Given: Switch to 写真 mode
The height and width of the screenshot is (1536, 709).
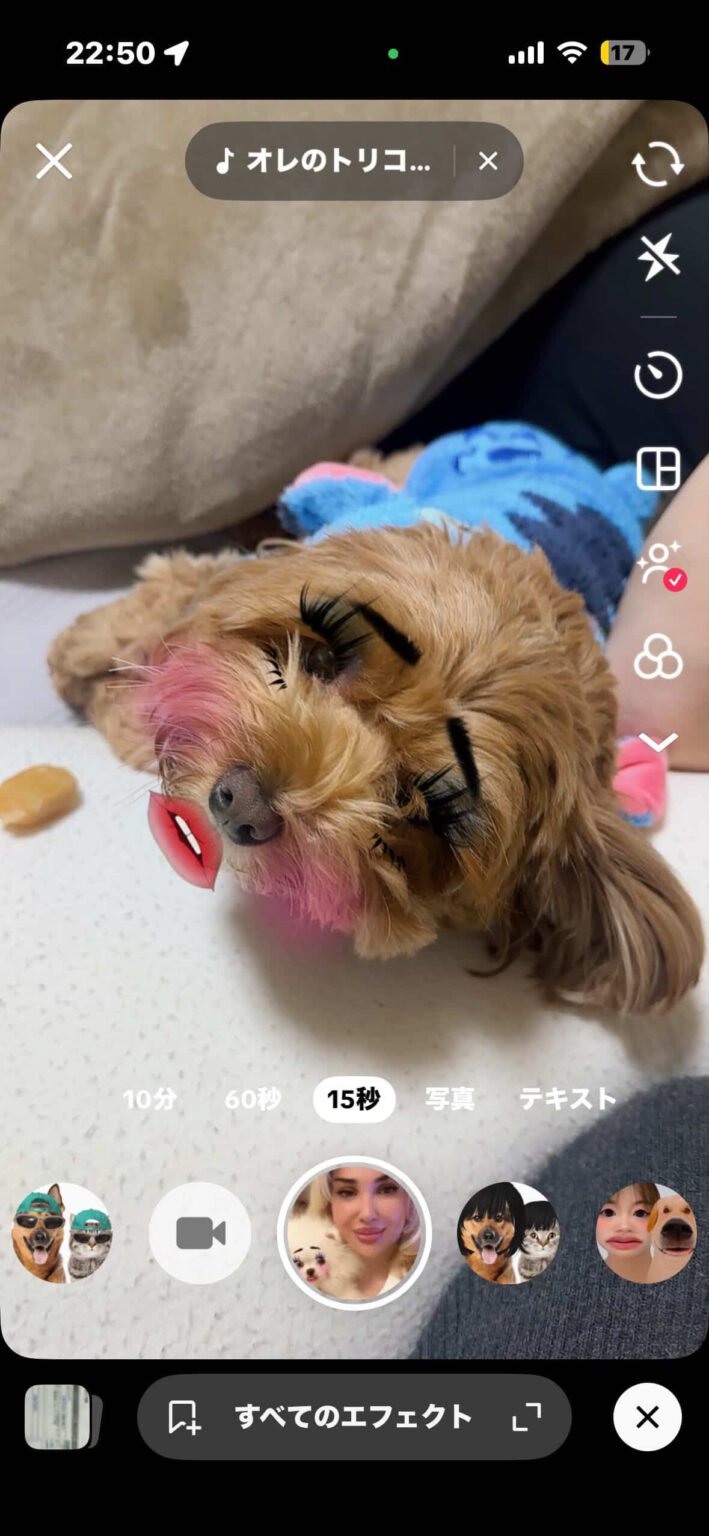Looking at the screenshot, I should (450, 1099).
